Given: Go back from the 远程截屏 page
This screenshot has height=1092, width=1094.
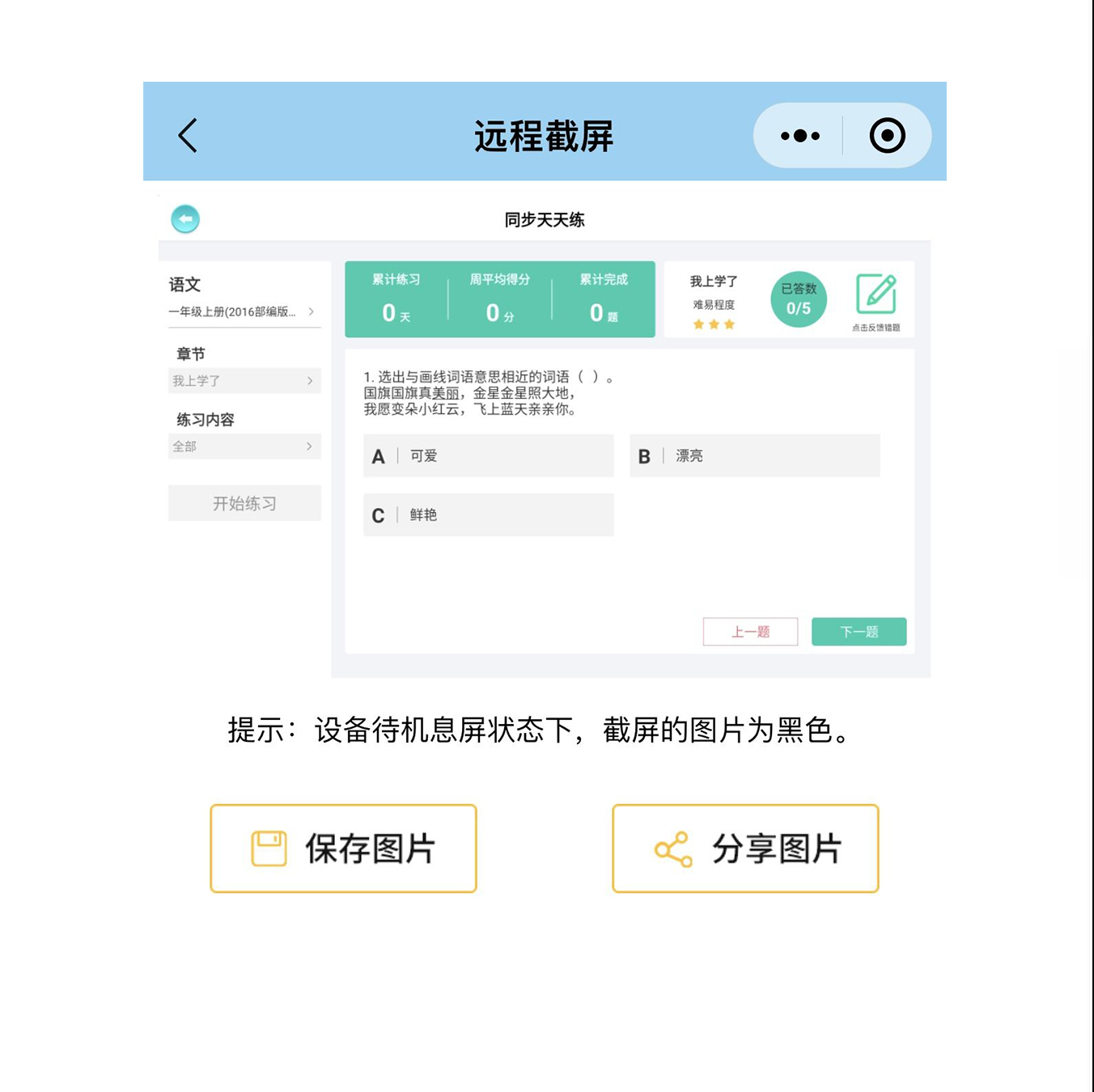Looking at the screenshot, I should click(x=188, y=135).
